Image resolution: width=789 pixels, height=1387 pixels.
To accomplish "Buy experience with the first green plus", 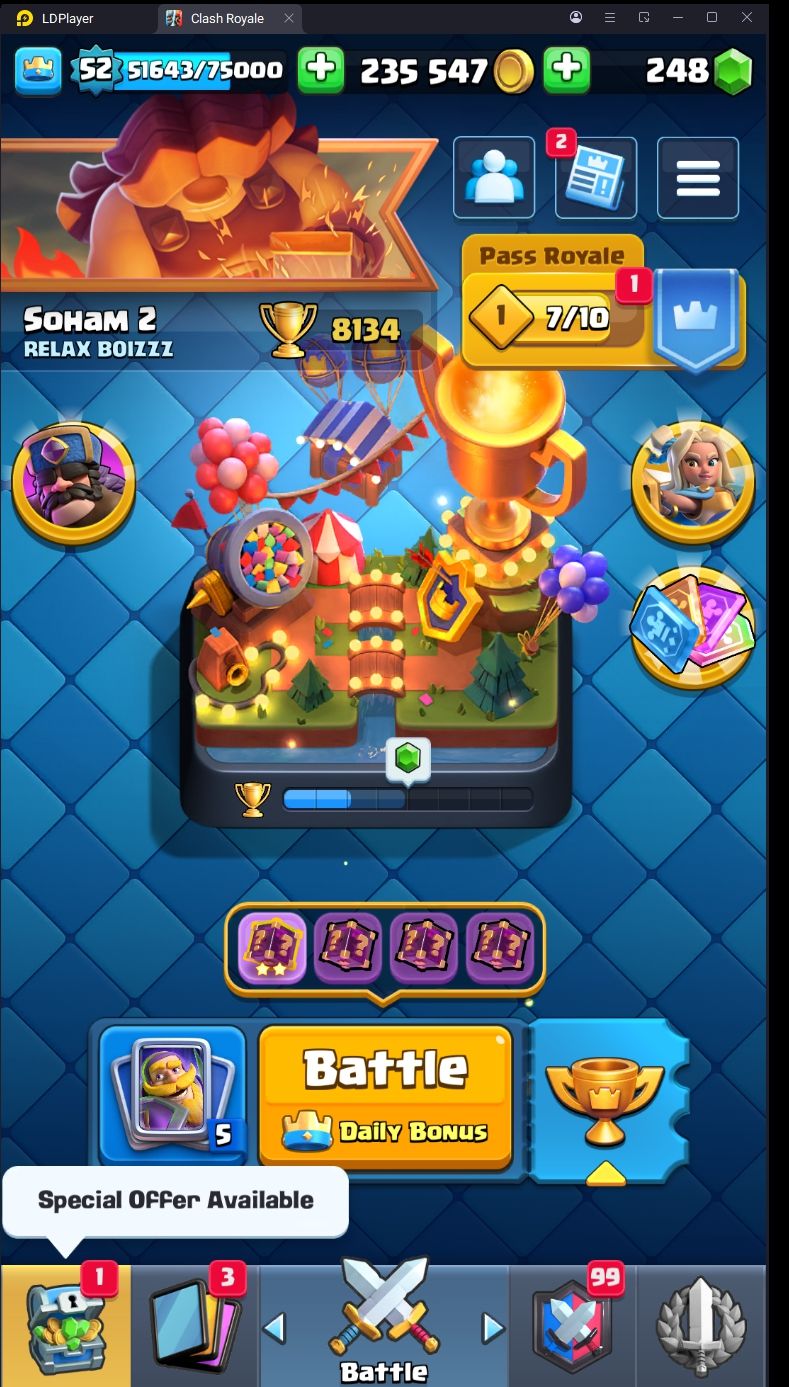I will tap(321, 69).
